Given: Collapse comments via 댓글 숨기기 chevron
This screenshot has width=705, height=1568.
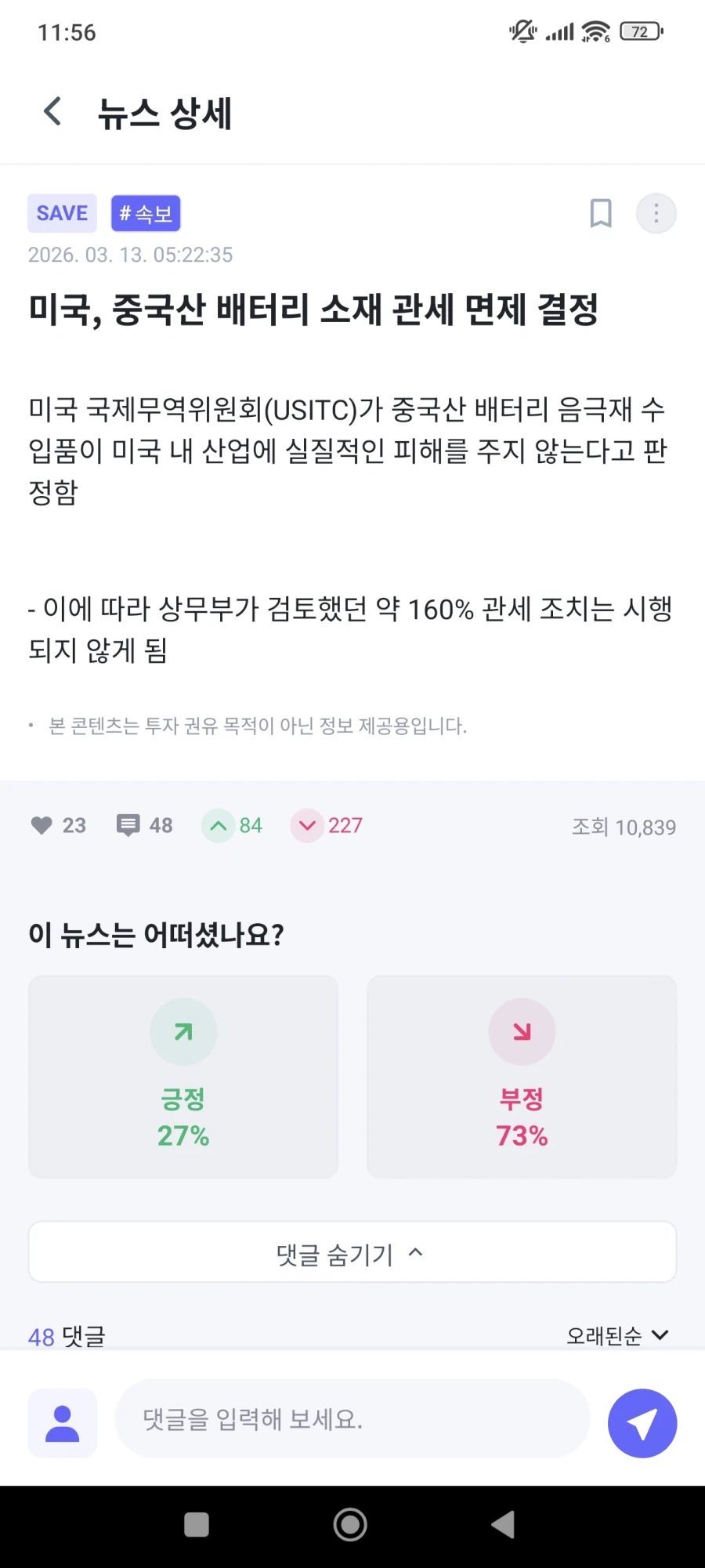Looking at the screenshot, I should pyautogui.click(x=351, y=1251).
